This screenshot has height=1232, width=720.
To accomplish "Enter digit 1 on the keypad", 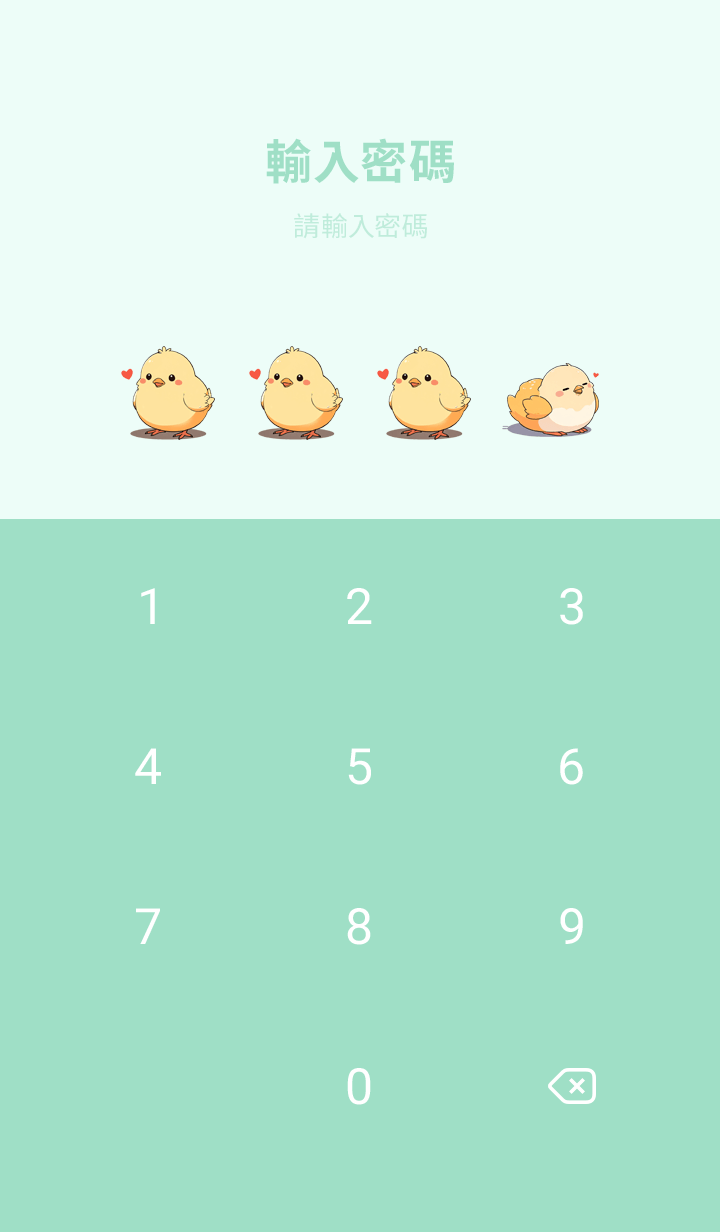I will pyautogui.click(x=149, y=607).
